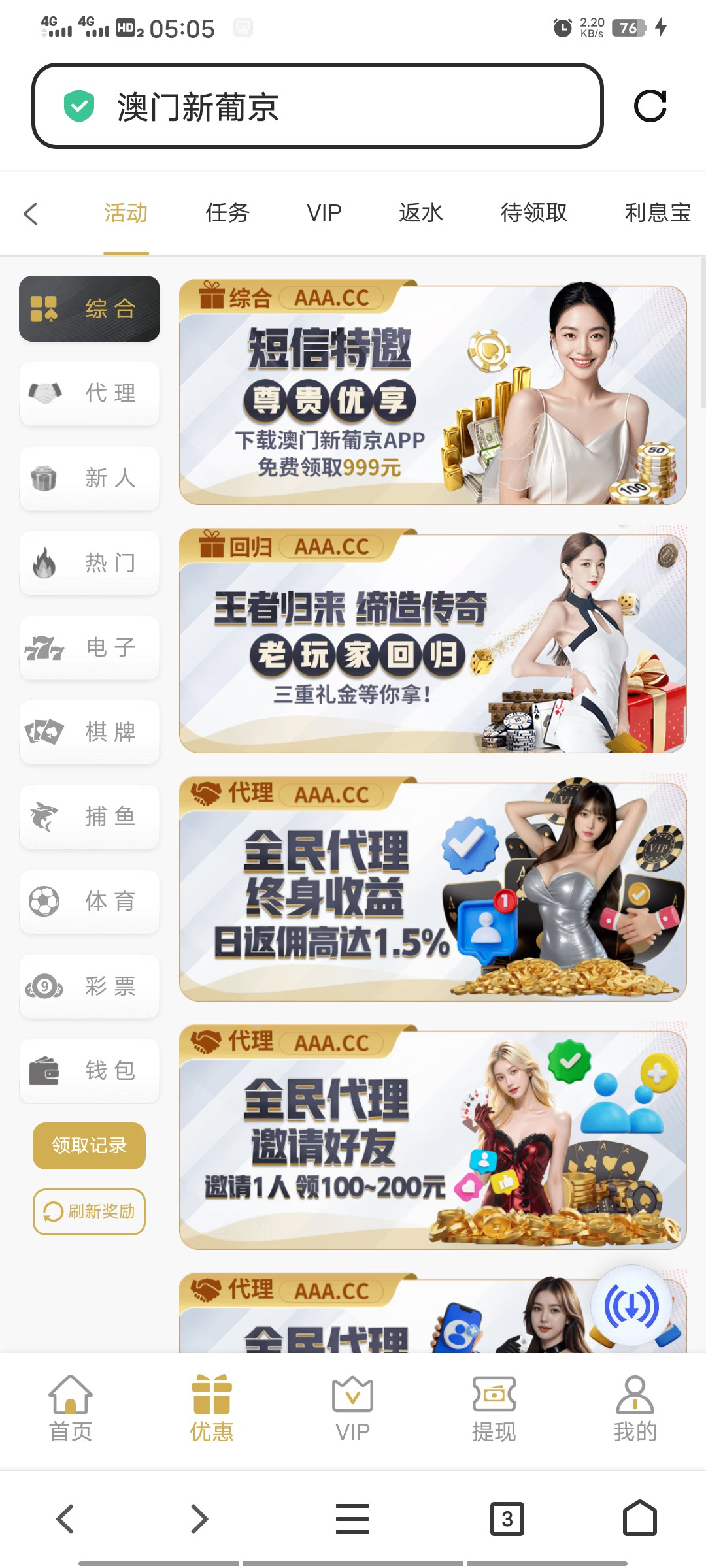The width and height of the screenshot is (706, 1568).
Task: Switch to the 任务 tab
Action: (227, 213)
